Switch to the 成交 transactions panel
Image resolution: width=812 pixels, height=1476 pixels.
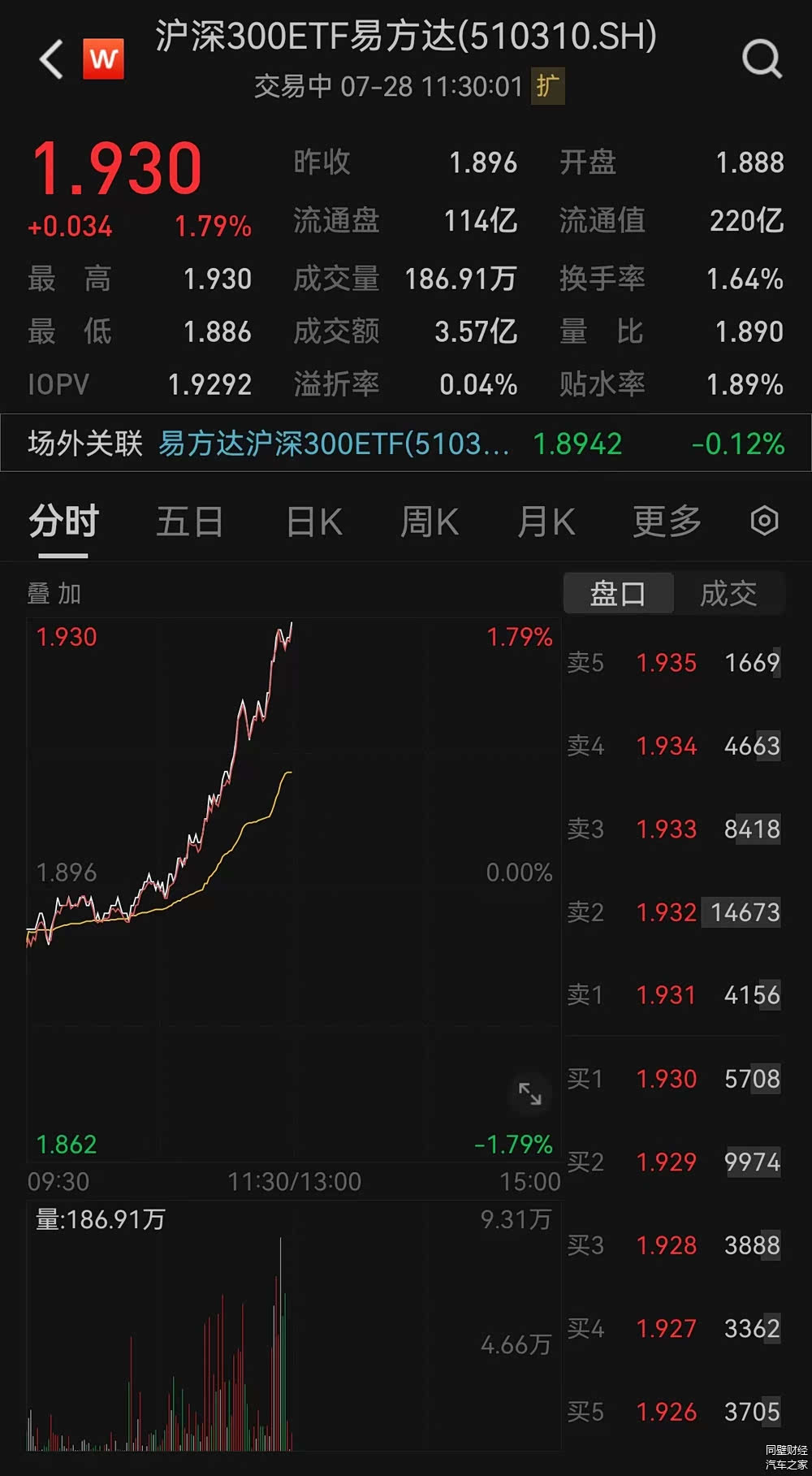tap(730, 593)
